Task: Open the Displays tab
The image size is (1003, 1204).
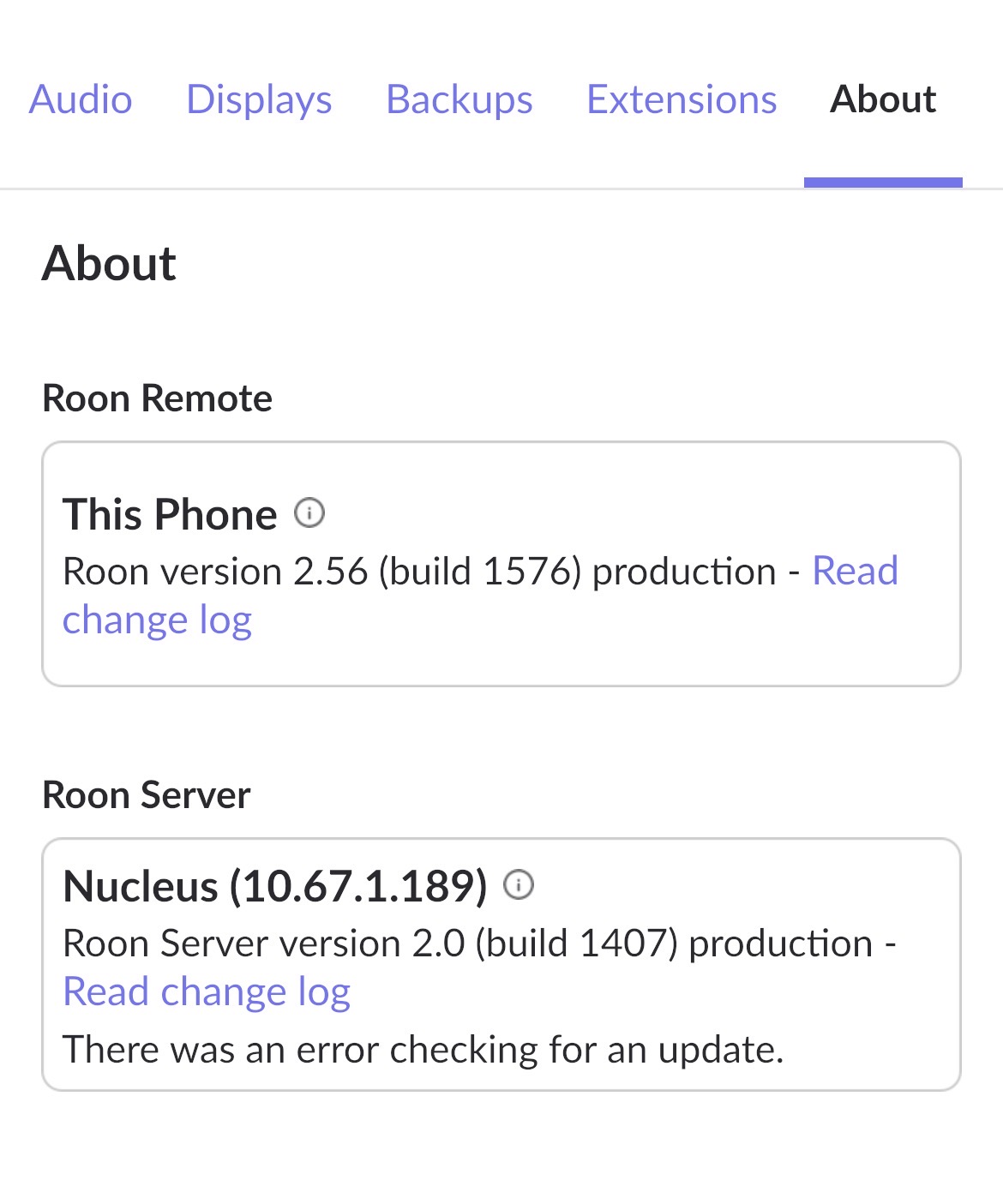Action: coord(259,99)
